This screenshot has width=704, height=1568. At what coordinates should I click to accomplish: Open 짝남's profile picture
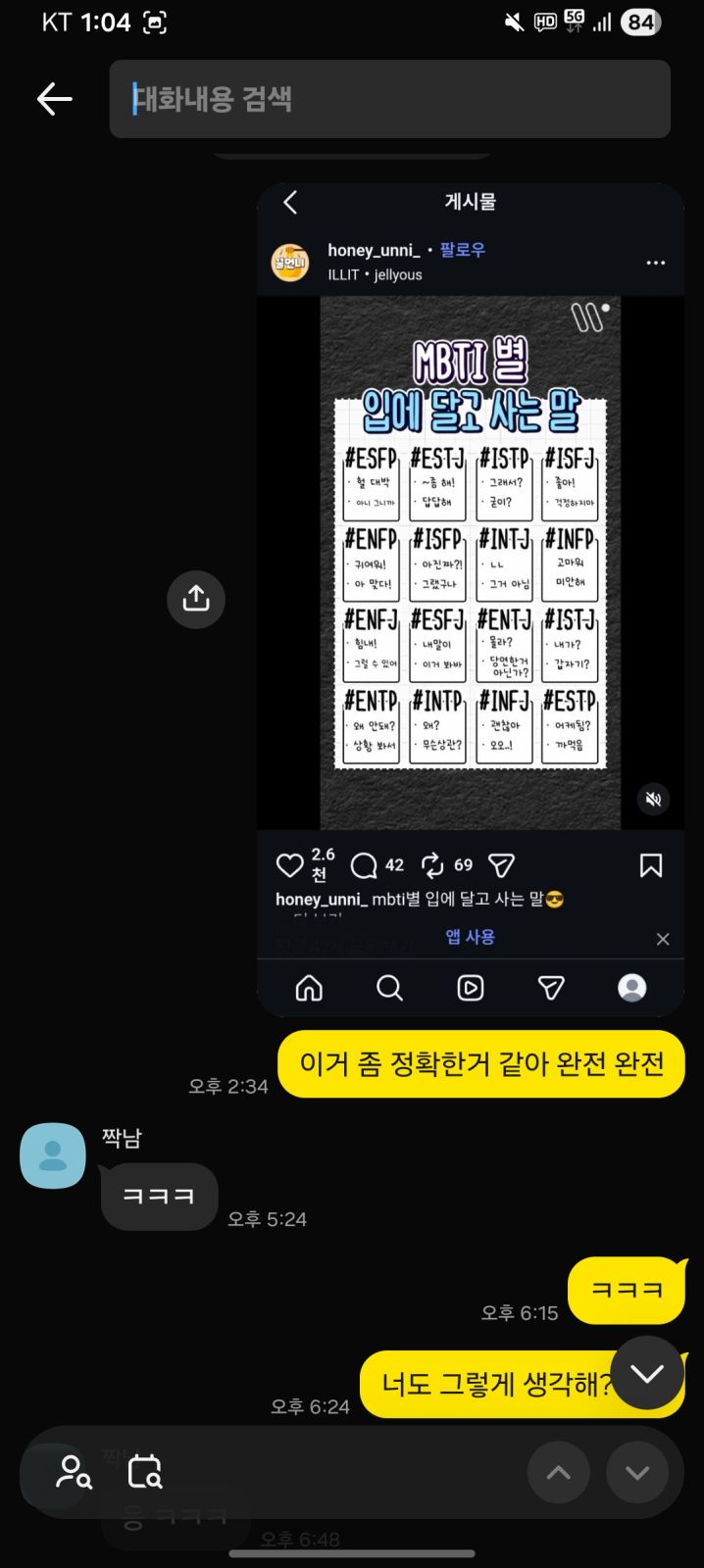click(x=53, y=1155)
